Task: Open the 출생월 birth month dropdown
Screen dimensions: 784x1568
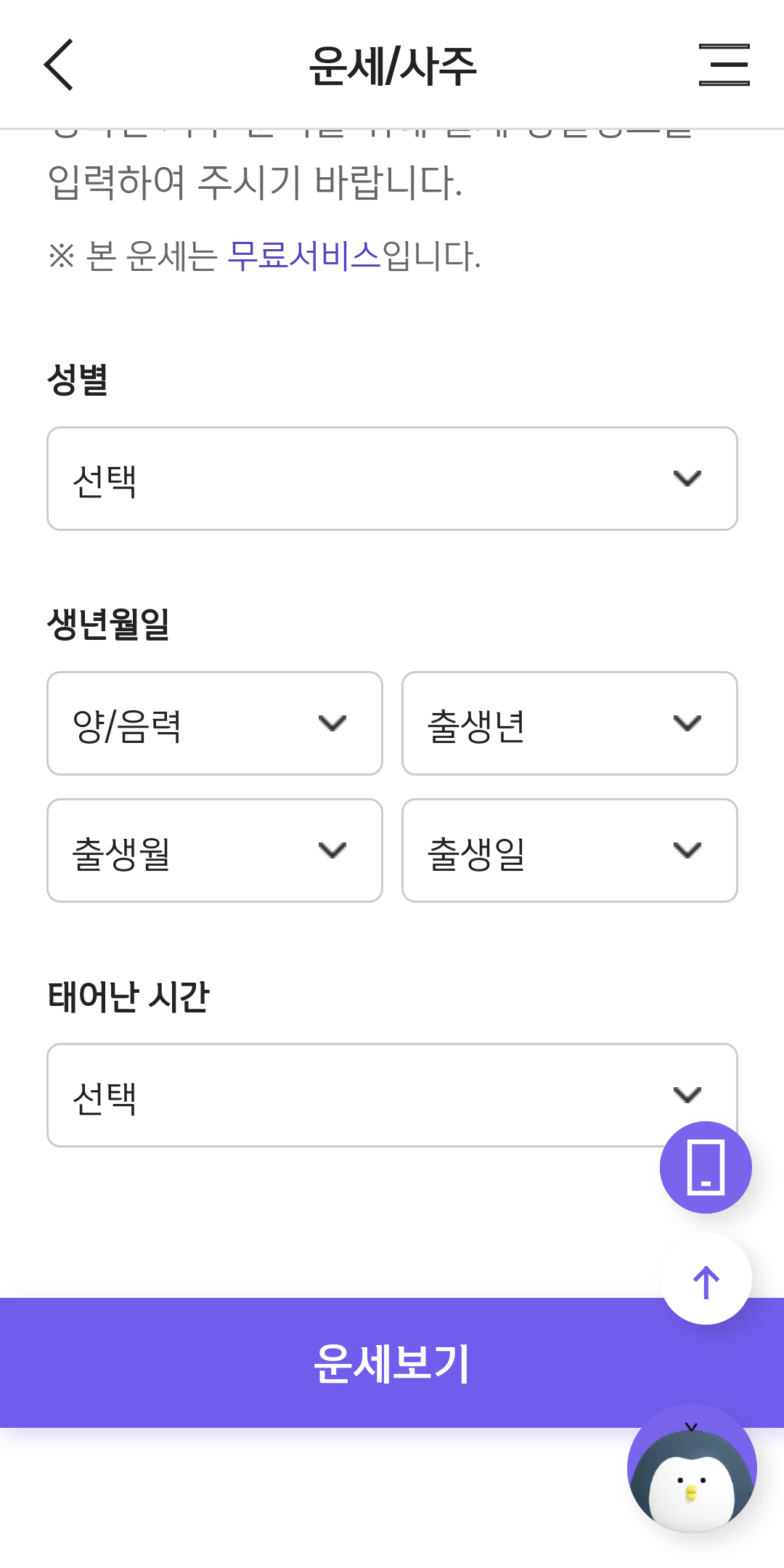Action: (214, 850)
